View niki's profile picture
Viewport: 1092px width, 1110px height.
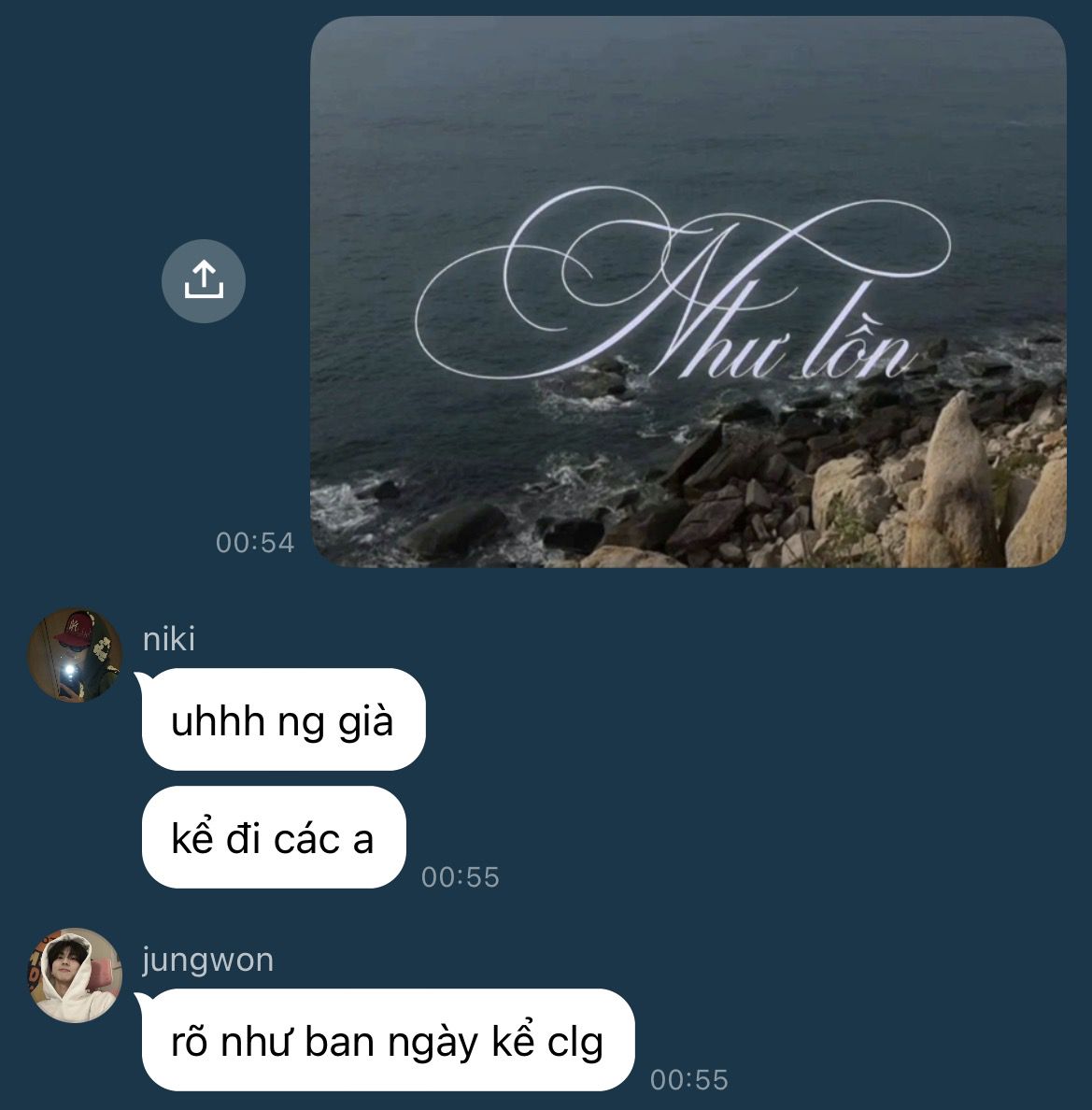tap(75, 655)
